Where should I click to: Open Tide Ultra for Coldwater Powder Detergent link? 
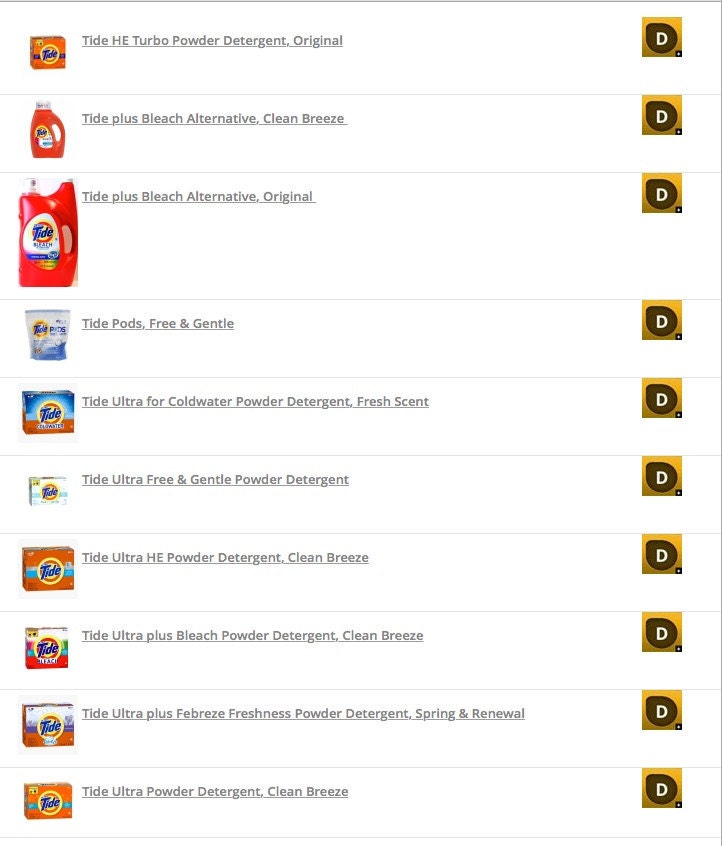click(x=255, y=402)
